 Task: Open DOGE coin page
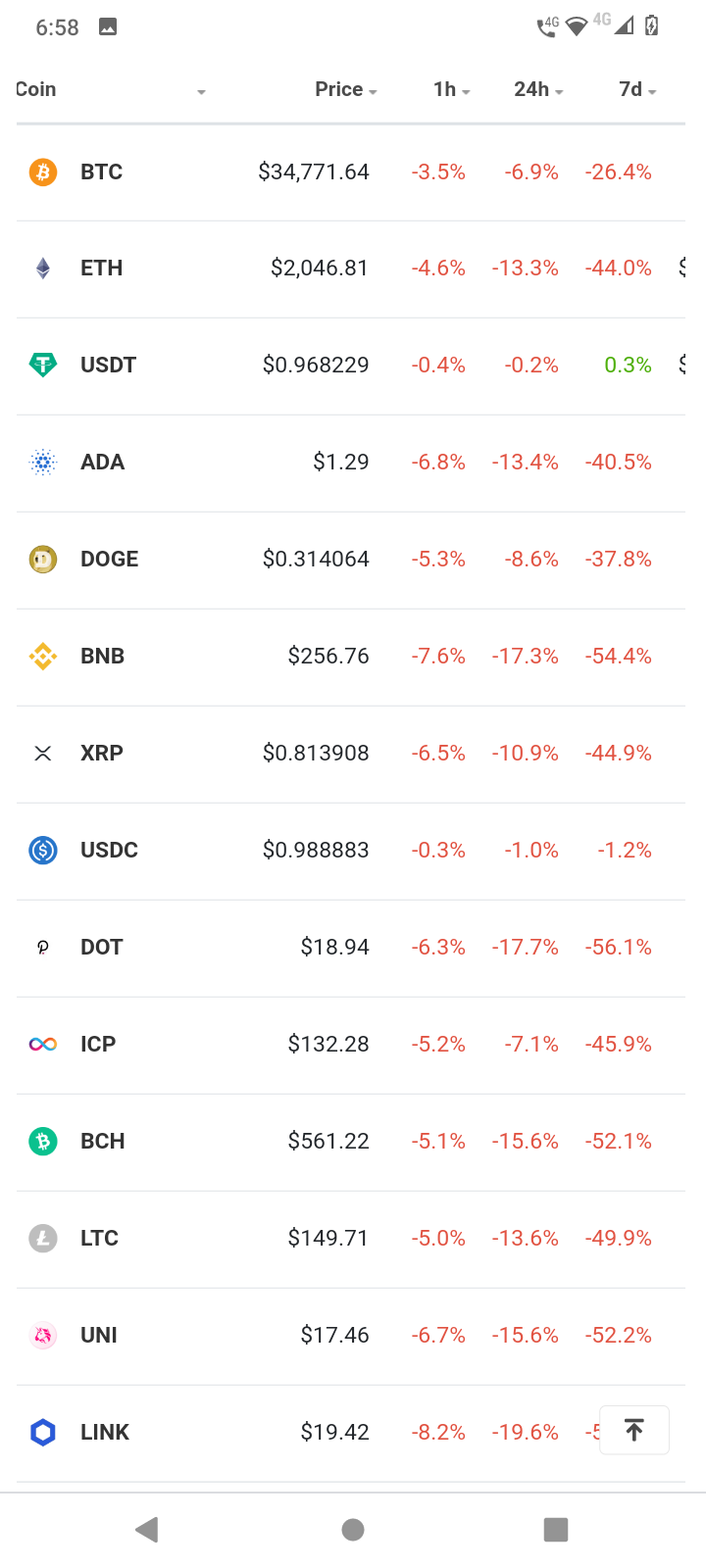[351, 560]
